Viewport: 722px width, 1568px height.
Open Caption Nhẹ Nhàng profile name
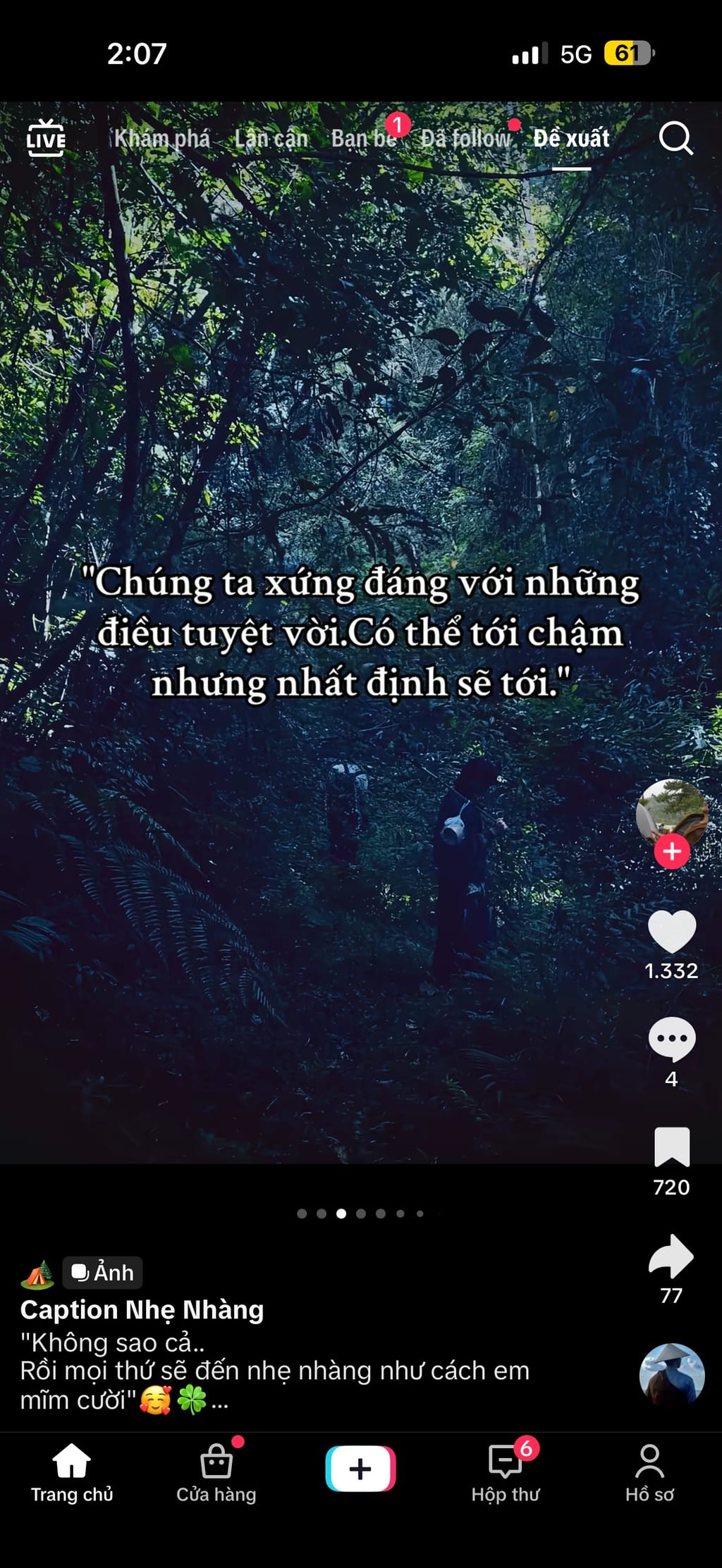[142, 1309]
